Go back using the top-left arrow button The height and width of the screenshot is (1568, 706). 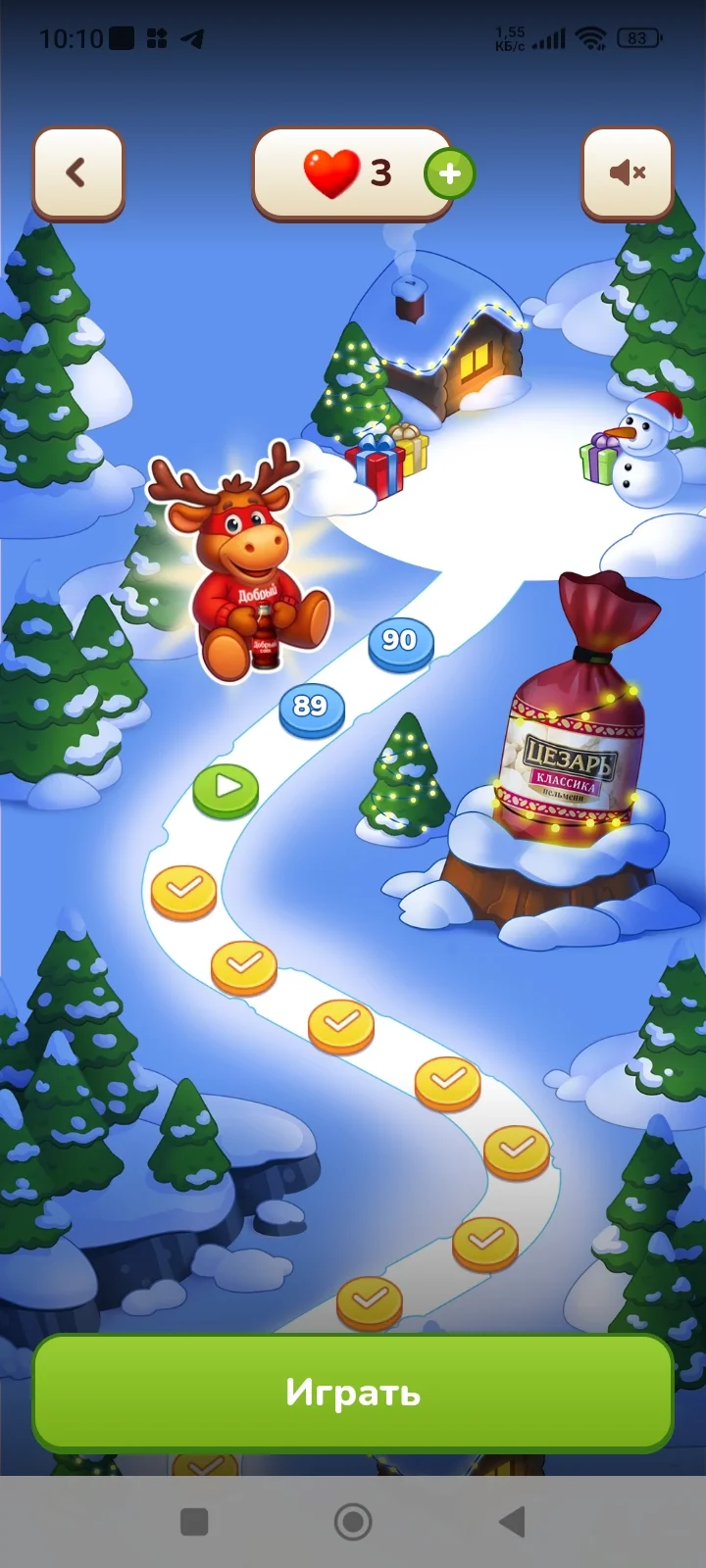tap(78, 173)
